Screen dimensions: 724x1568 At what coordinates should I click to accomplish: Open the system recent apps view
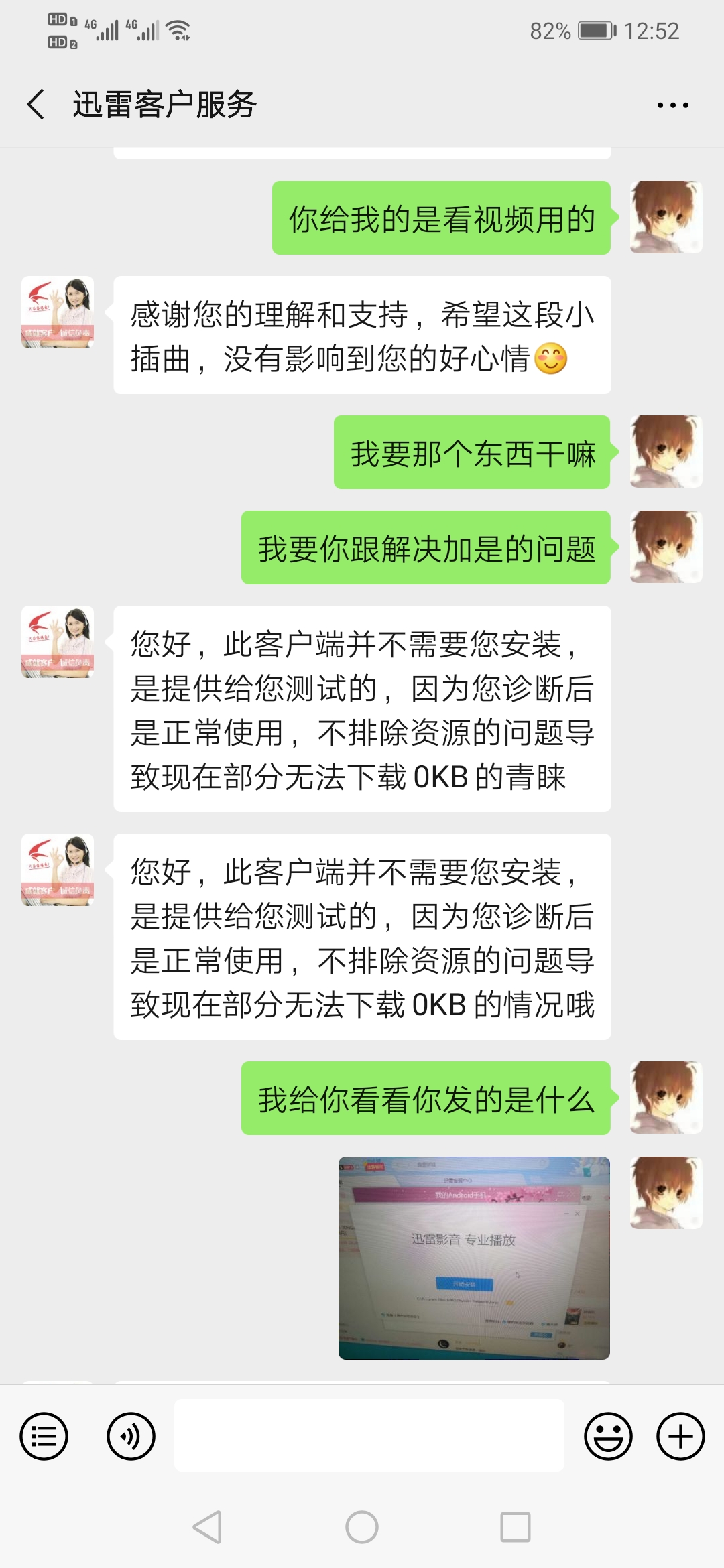coord(516,1527)
